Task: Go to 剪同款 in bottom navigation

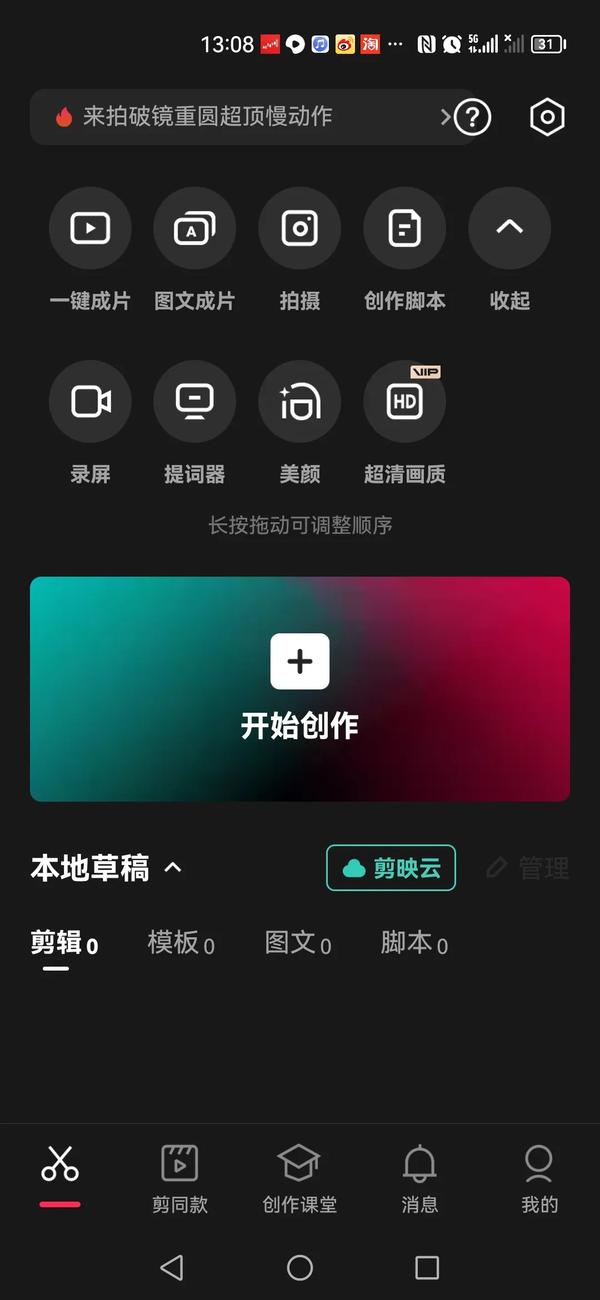Action: coord(180,1178)
